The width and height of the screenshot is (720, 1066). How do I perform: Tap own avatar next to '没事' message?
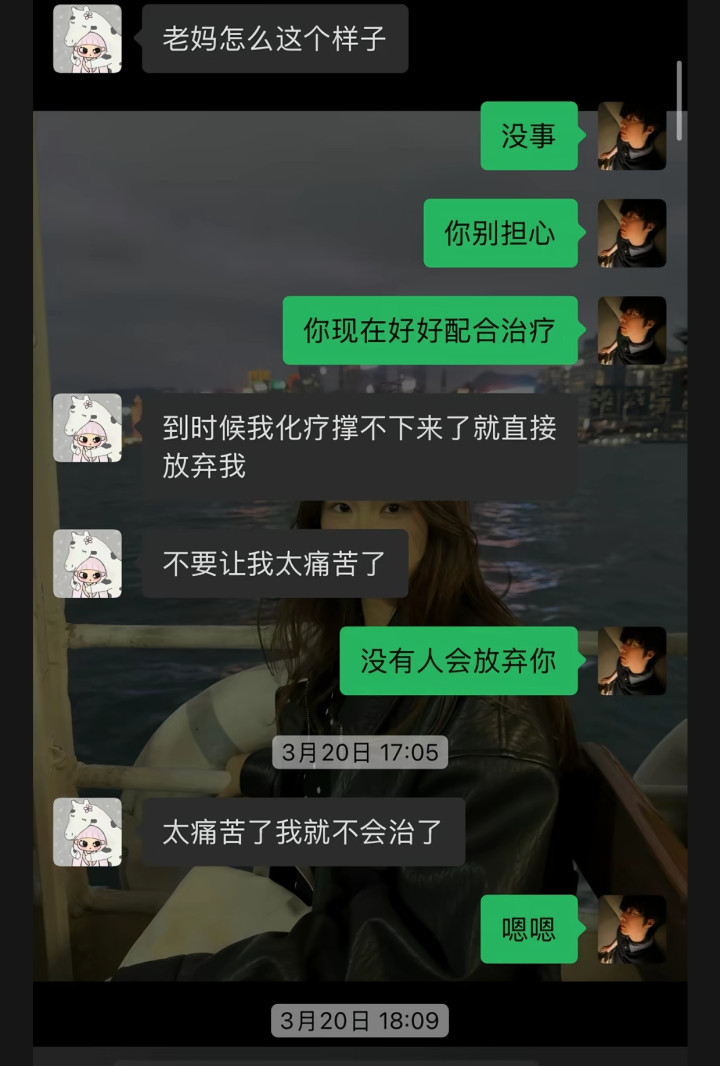(632, 136)
